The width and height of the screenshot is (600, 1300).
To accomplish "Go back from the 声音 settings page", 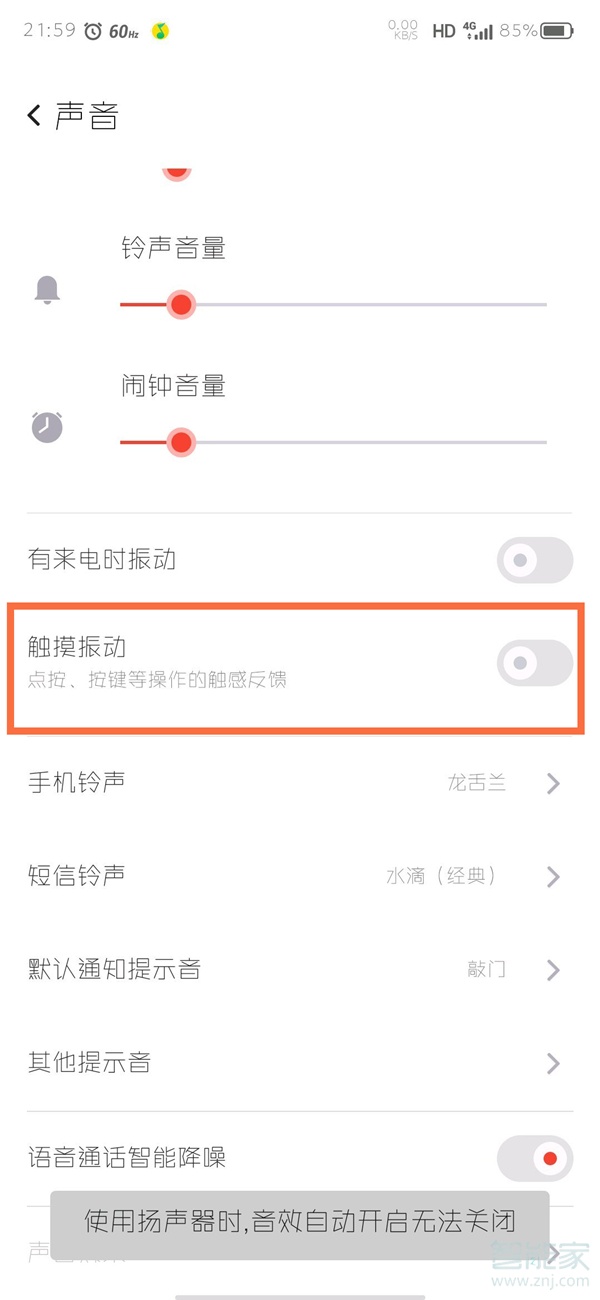I will 35,116.
